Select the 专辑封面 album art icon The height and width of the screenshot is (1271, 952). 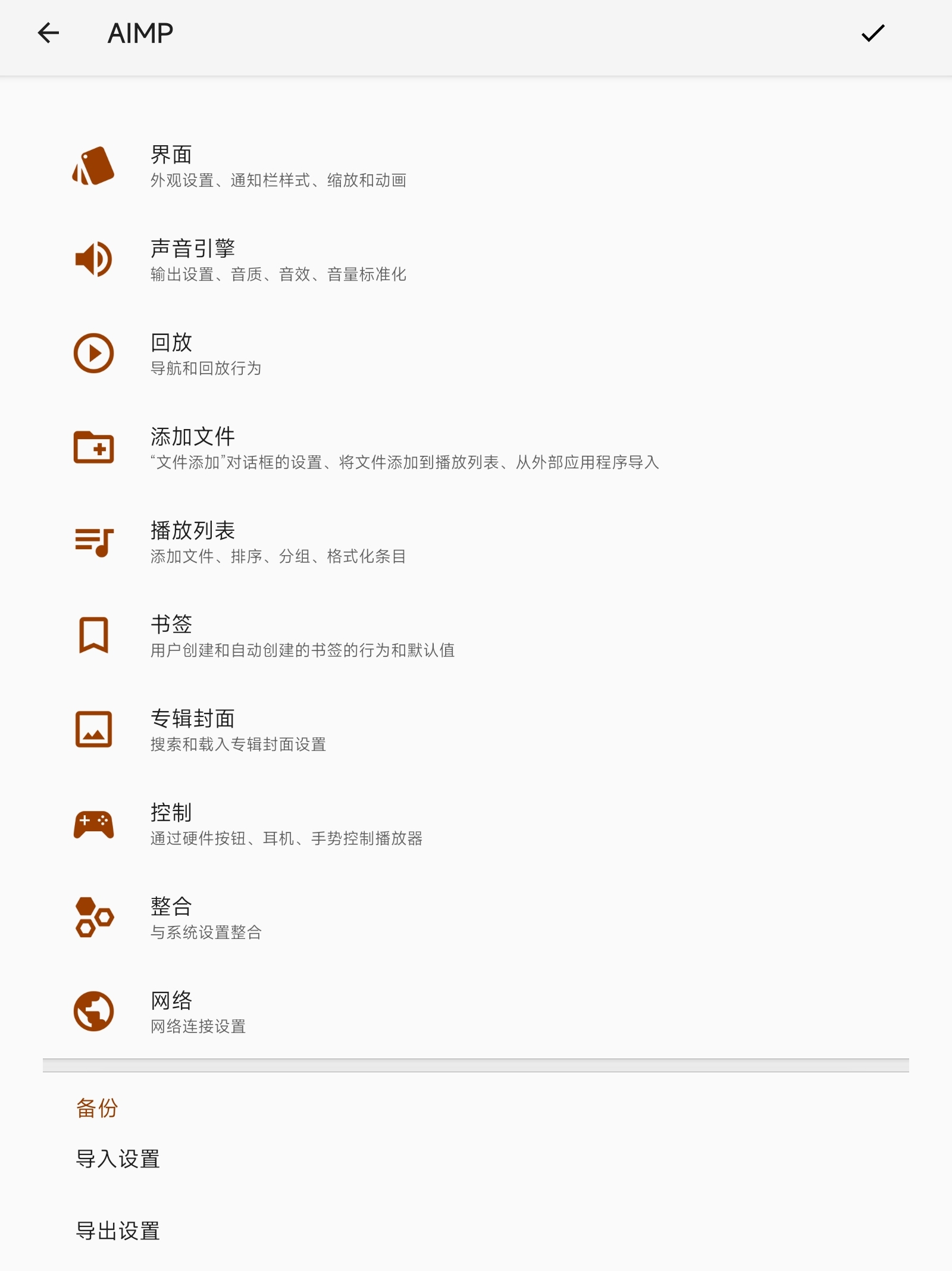click(93, 730)
